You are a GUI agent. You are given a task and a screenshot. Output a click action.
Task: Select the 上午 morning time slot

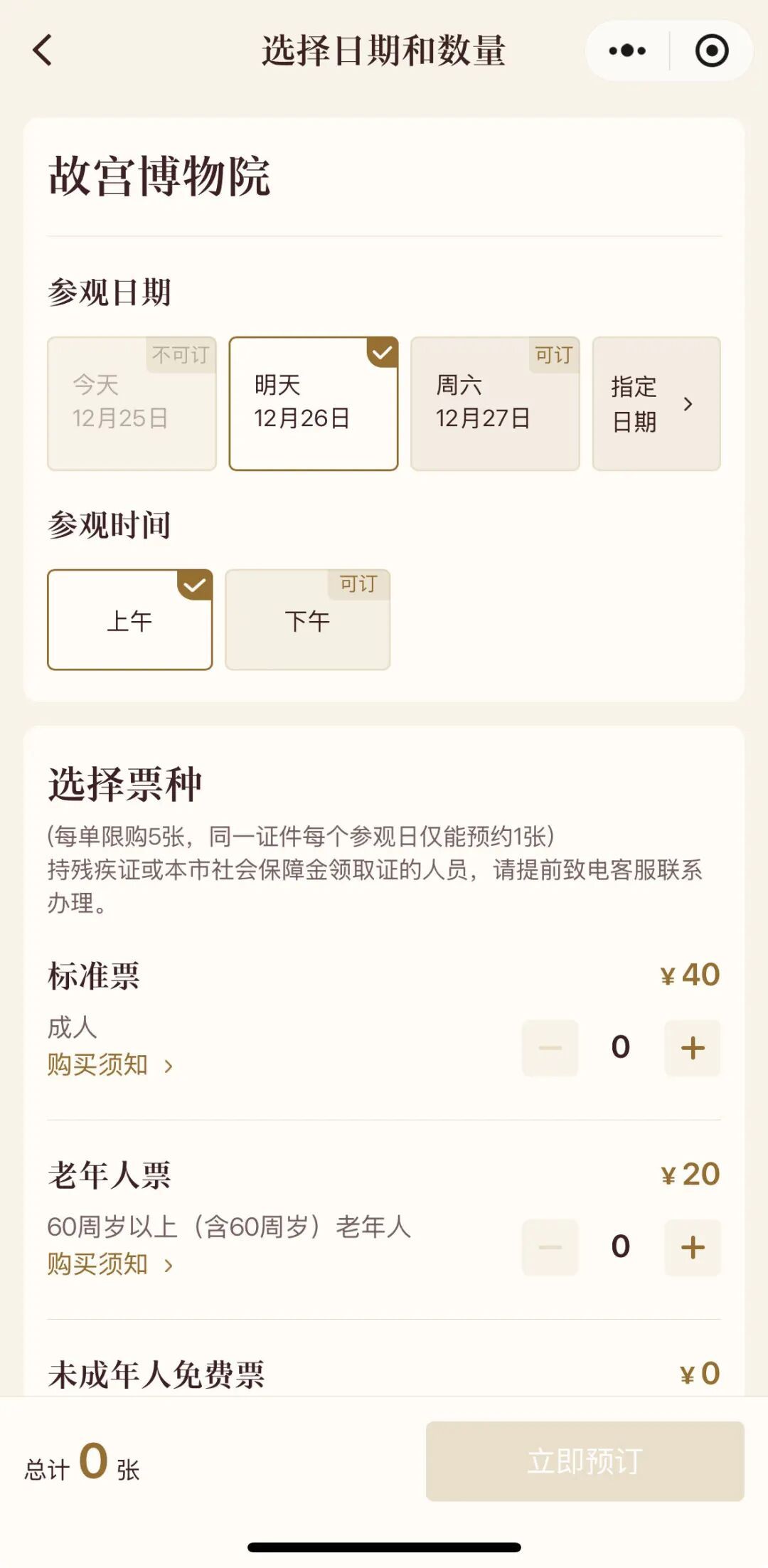click(129, 620)
